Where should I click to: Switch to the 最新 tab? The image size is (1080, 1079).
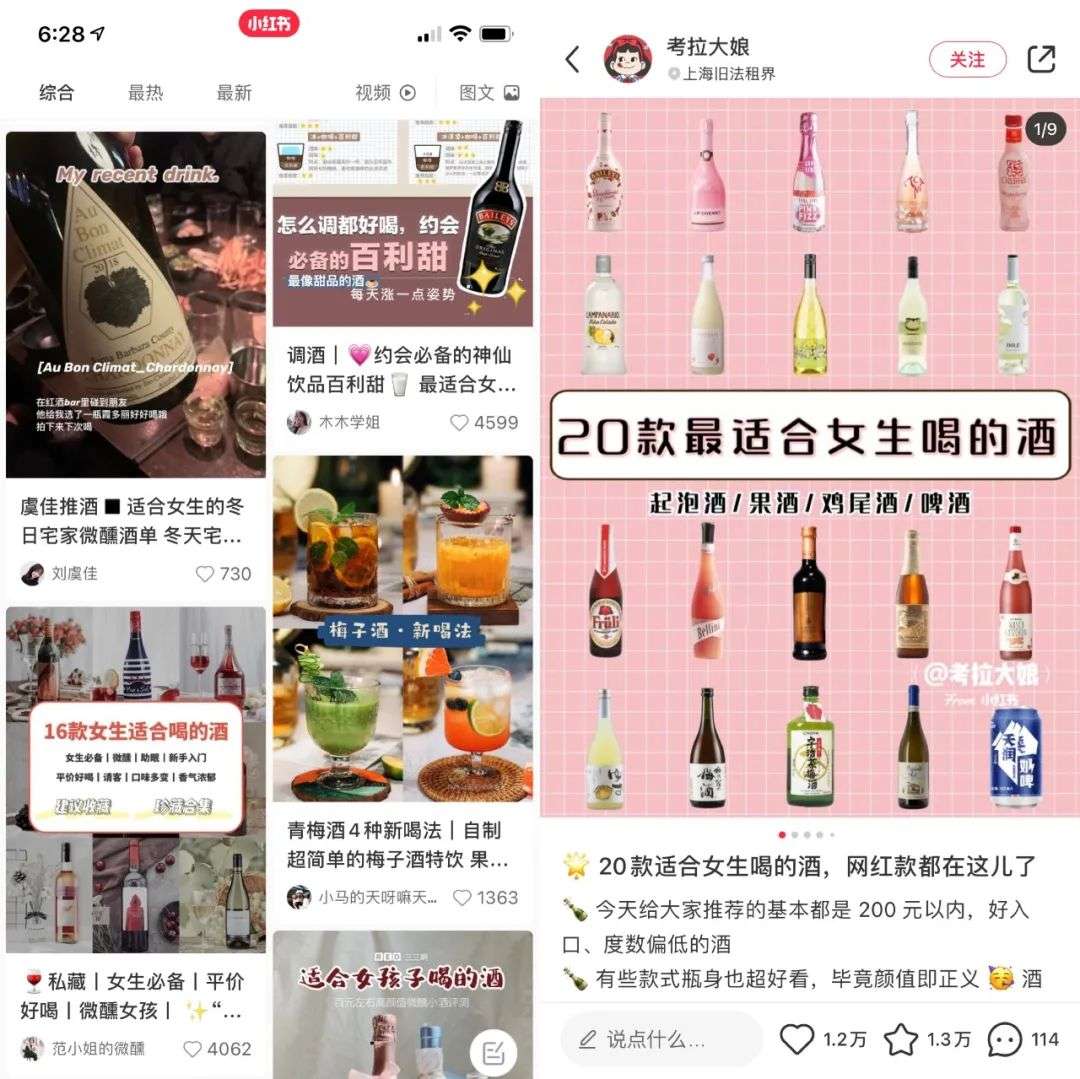234,92
